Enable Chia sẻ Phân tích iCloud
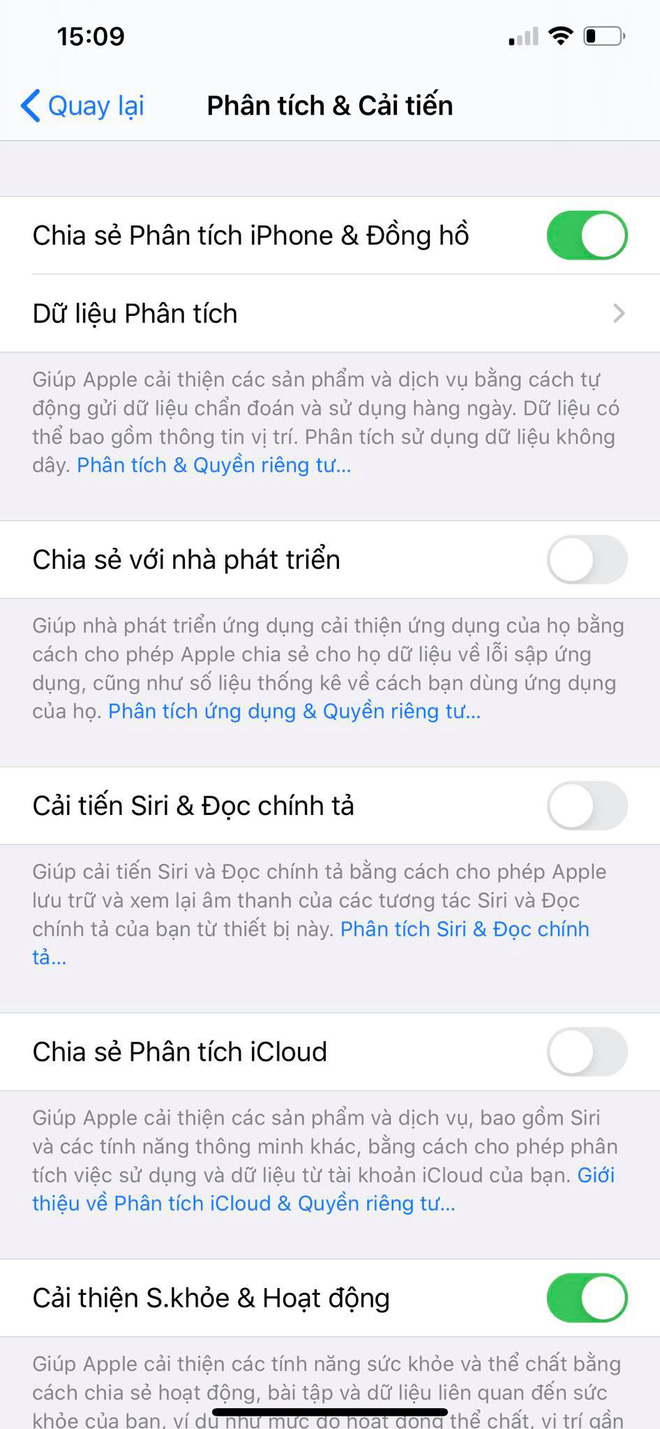The height and width of the screenshot is (1429, 660). [x=586, y=1052]
